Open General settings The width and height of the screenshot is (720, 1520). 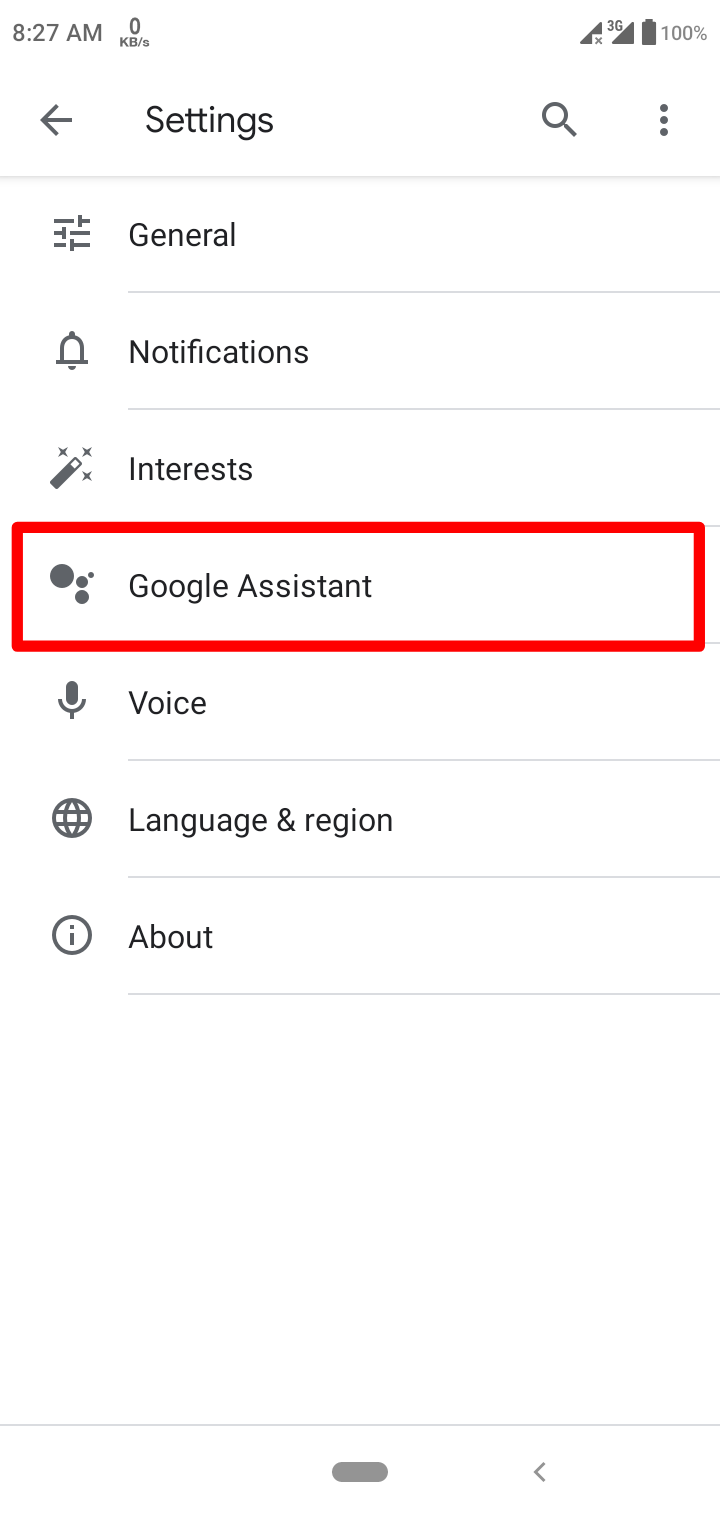click(360, 235)
